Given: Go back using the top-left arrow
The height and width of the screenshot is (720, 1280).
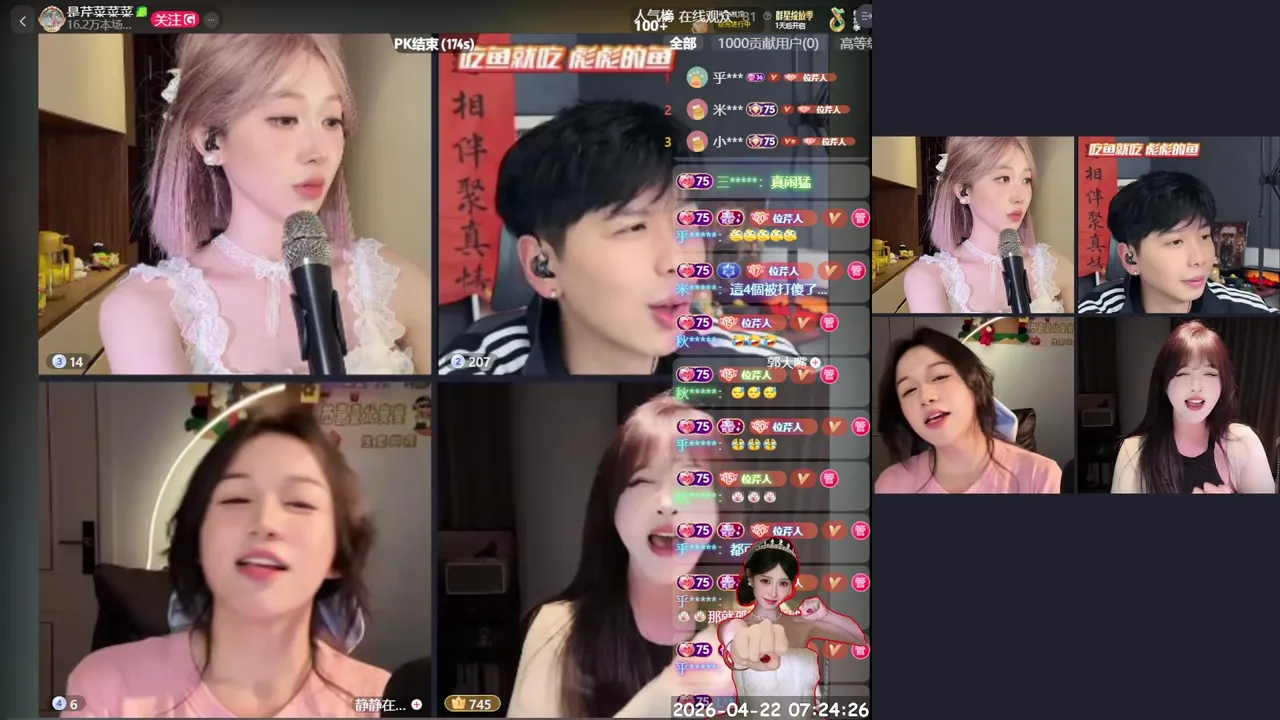Looking at the screenshot, I should point(23,20).
